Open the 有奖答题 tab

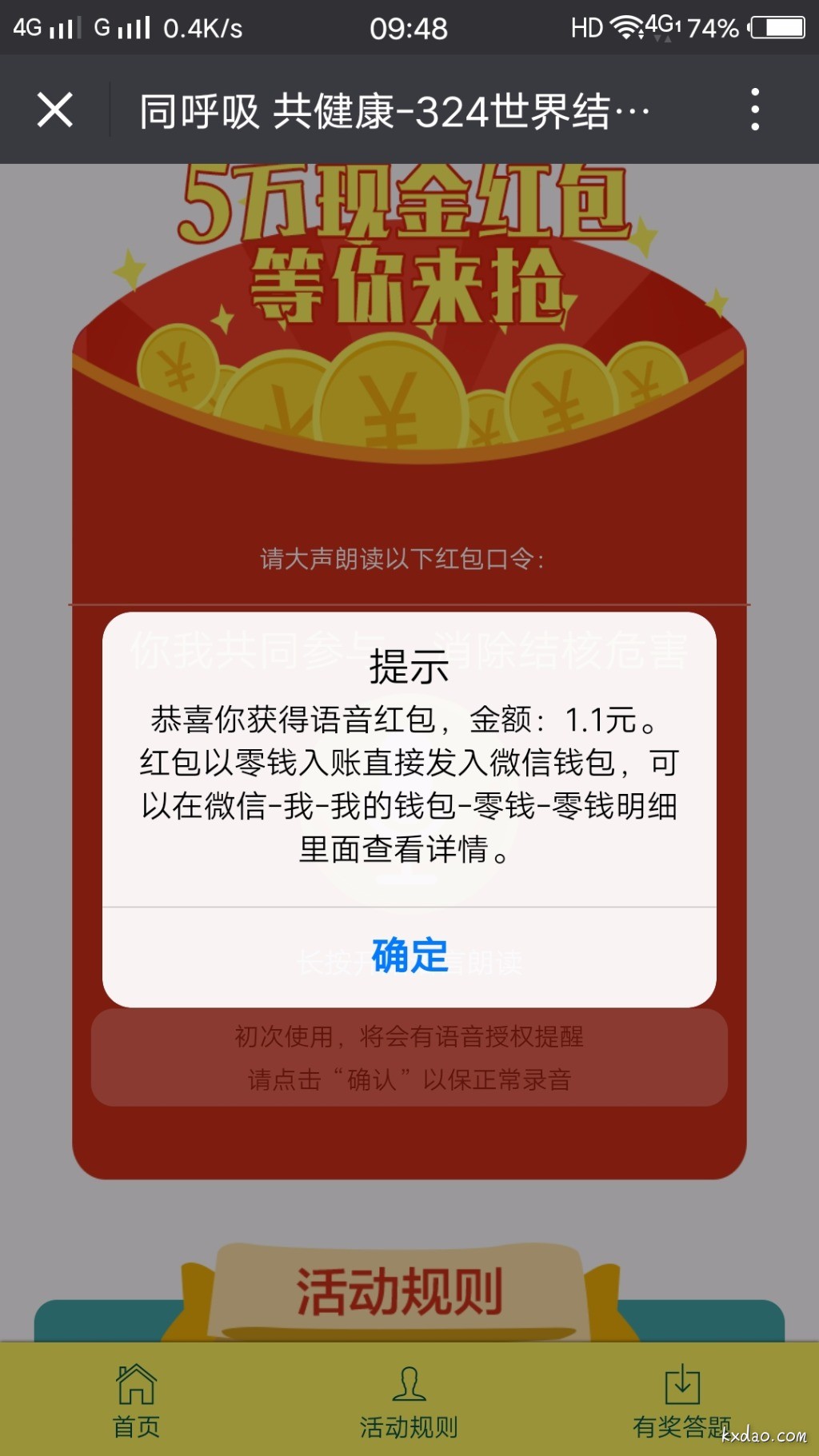click(x=681, y=1401)
